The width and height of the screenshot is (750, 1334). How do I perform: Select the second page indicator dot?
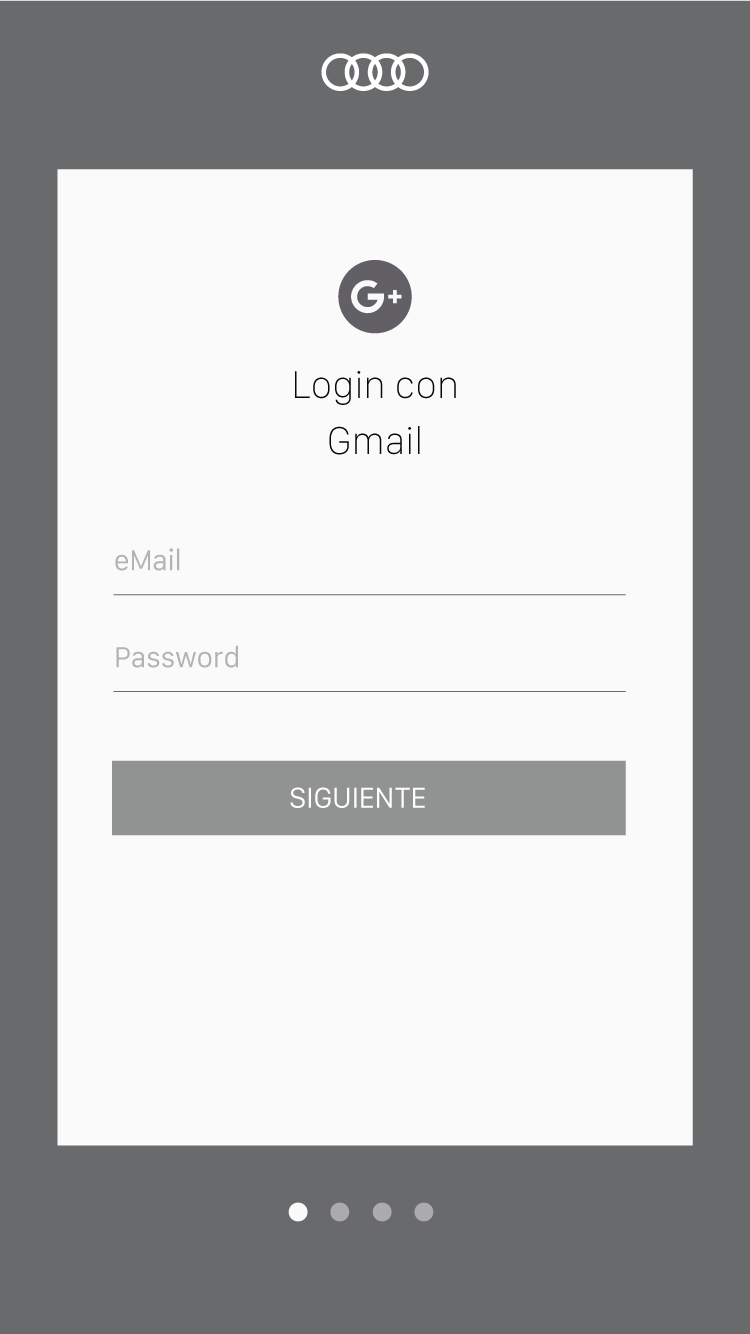pyautogui.click(x=340, y=1212)
